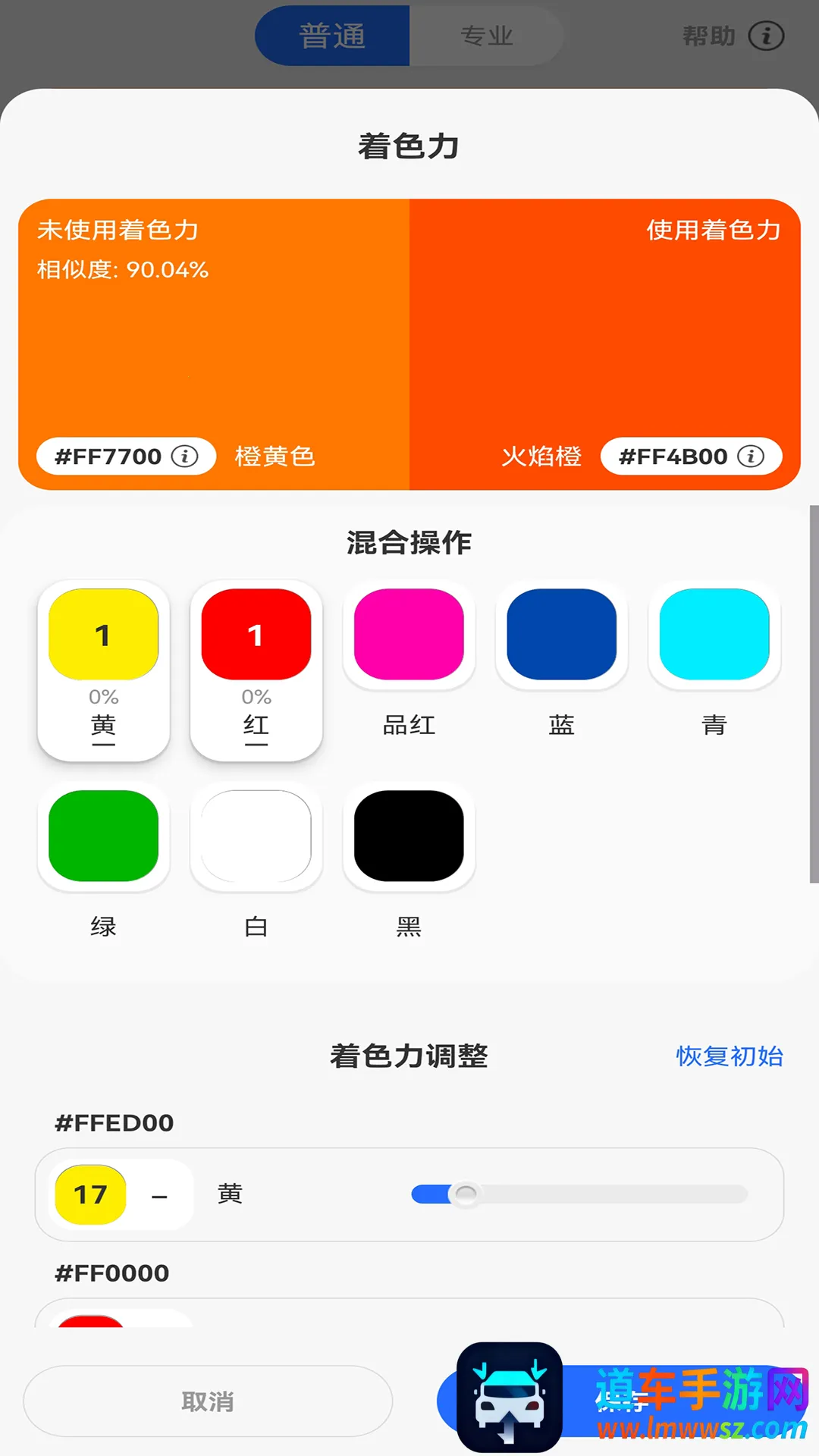This screenshot has width=819, height=1456.
Task: Tap 恢复初始 to reset tinting strength
Action: coord(729,1056)
